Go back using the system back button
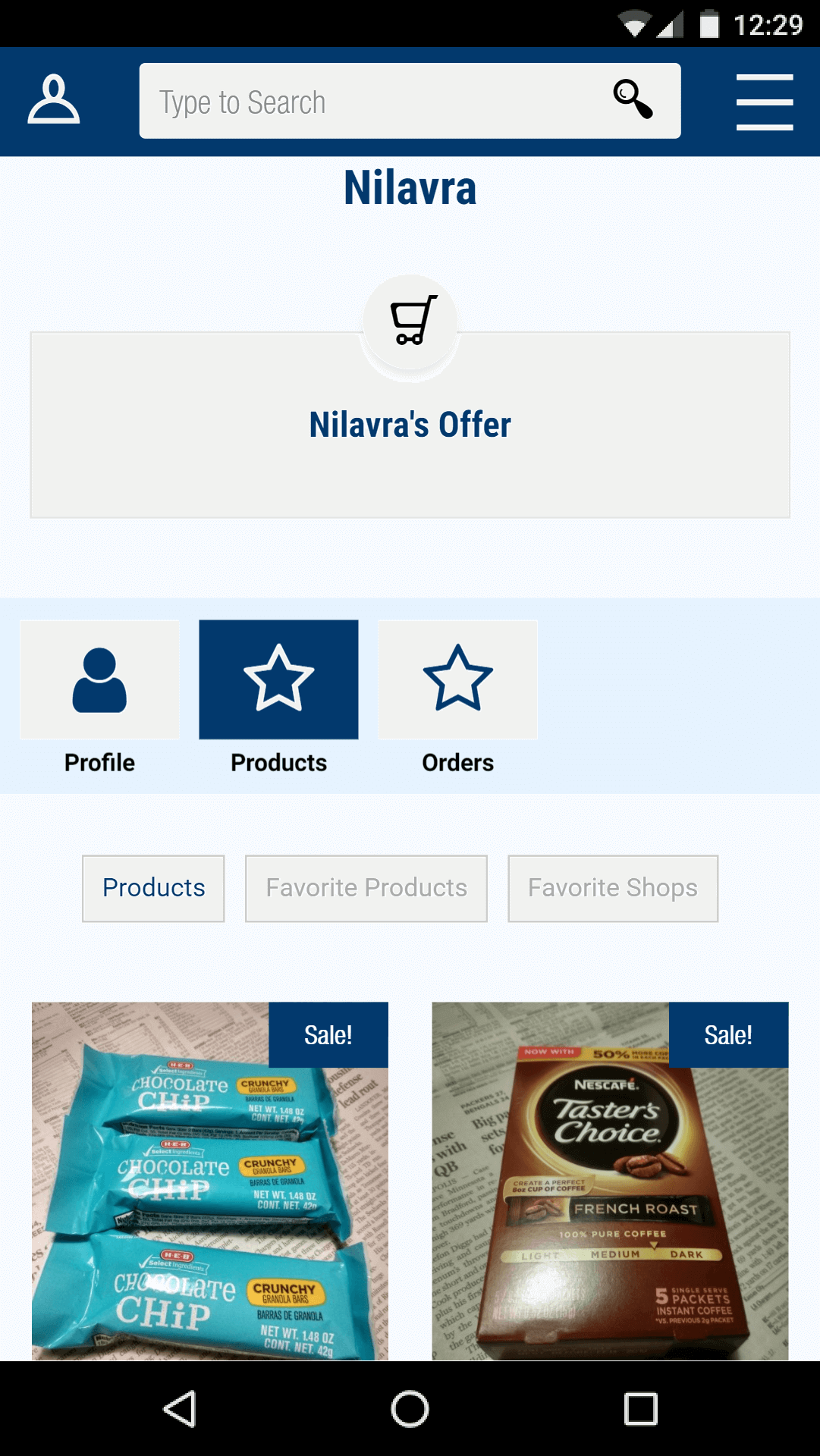Viewport: 820px width, 1456px height. [181, 1409]
